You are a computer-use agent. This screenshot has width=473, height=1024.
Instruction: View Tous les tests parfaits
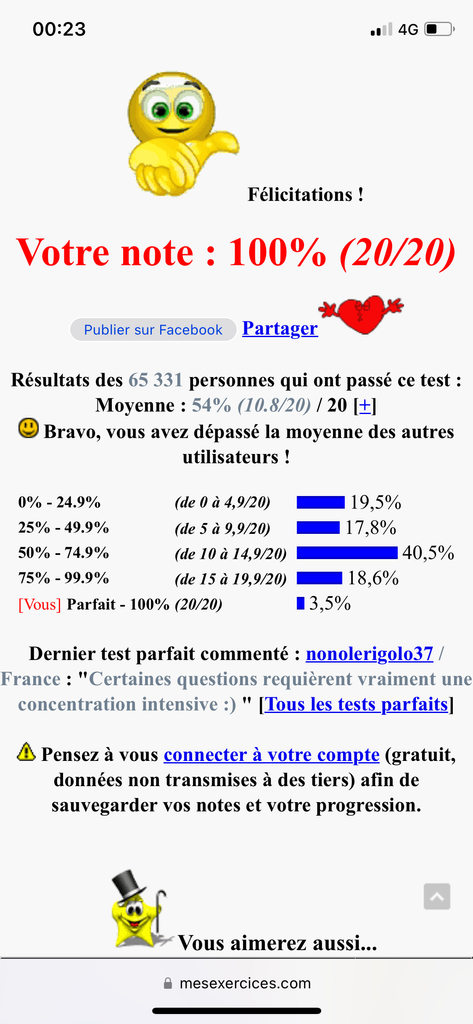pyautogui.click(x=357, y=705)
